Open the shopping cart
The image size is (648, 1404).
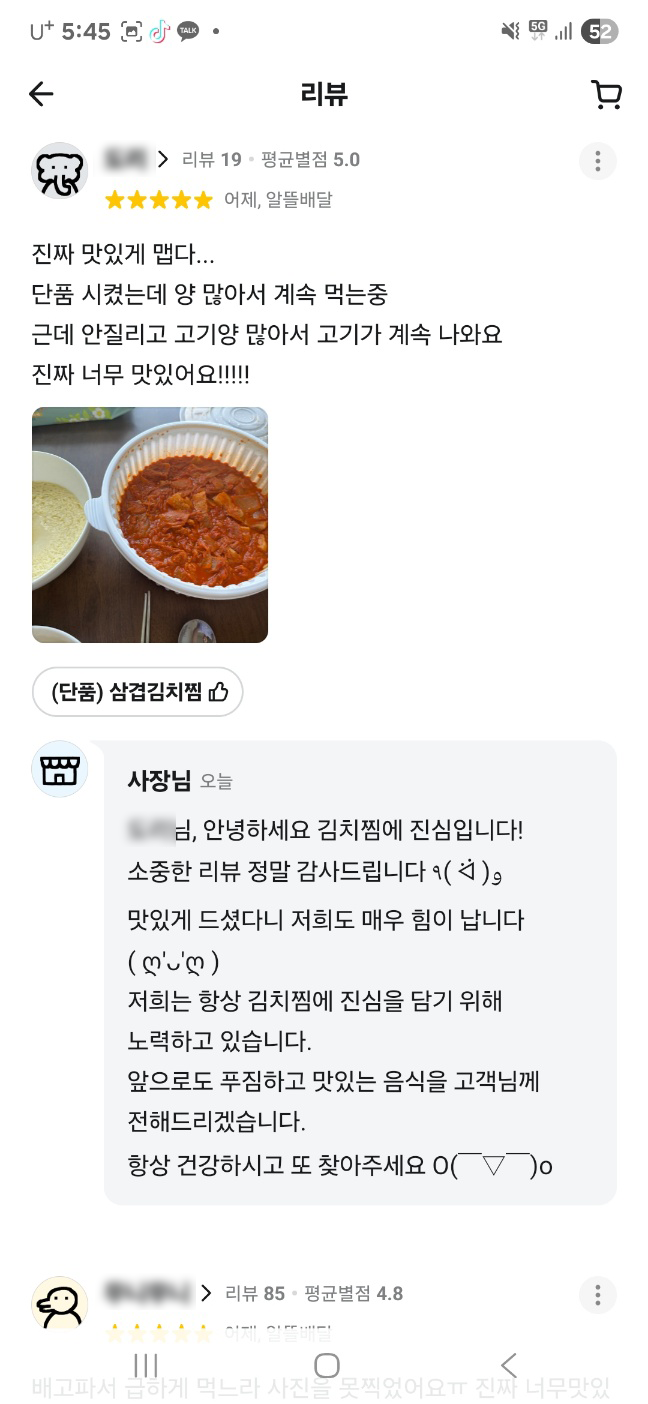(x=606, y=95)
